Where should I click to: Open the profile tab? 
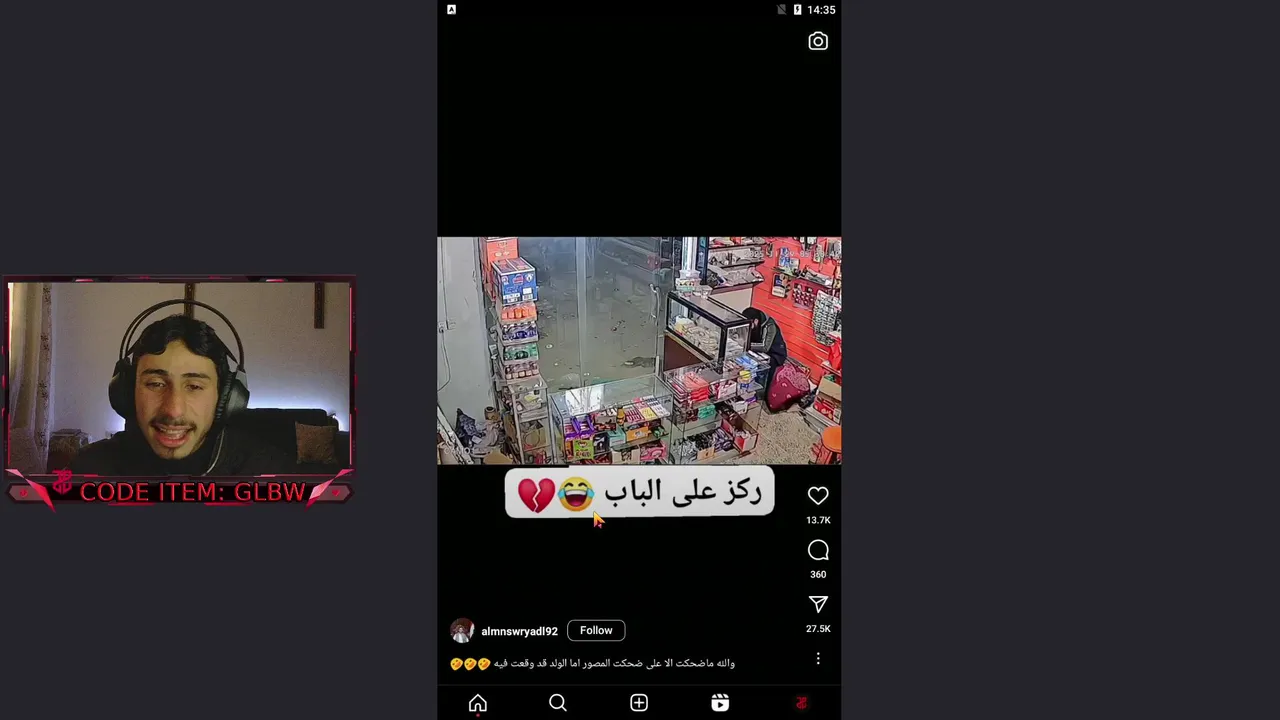pos(801,703)
